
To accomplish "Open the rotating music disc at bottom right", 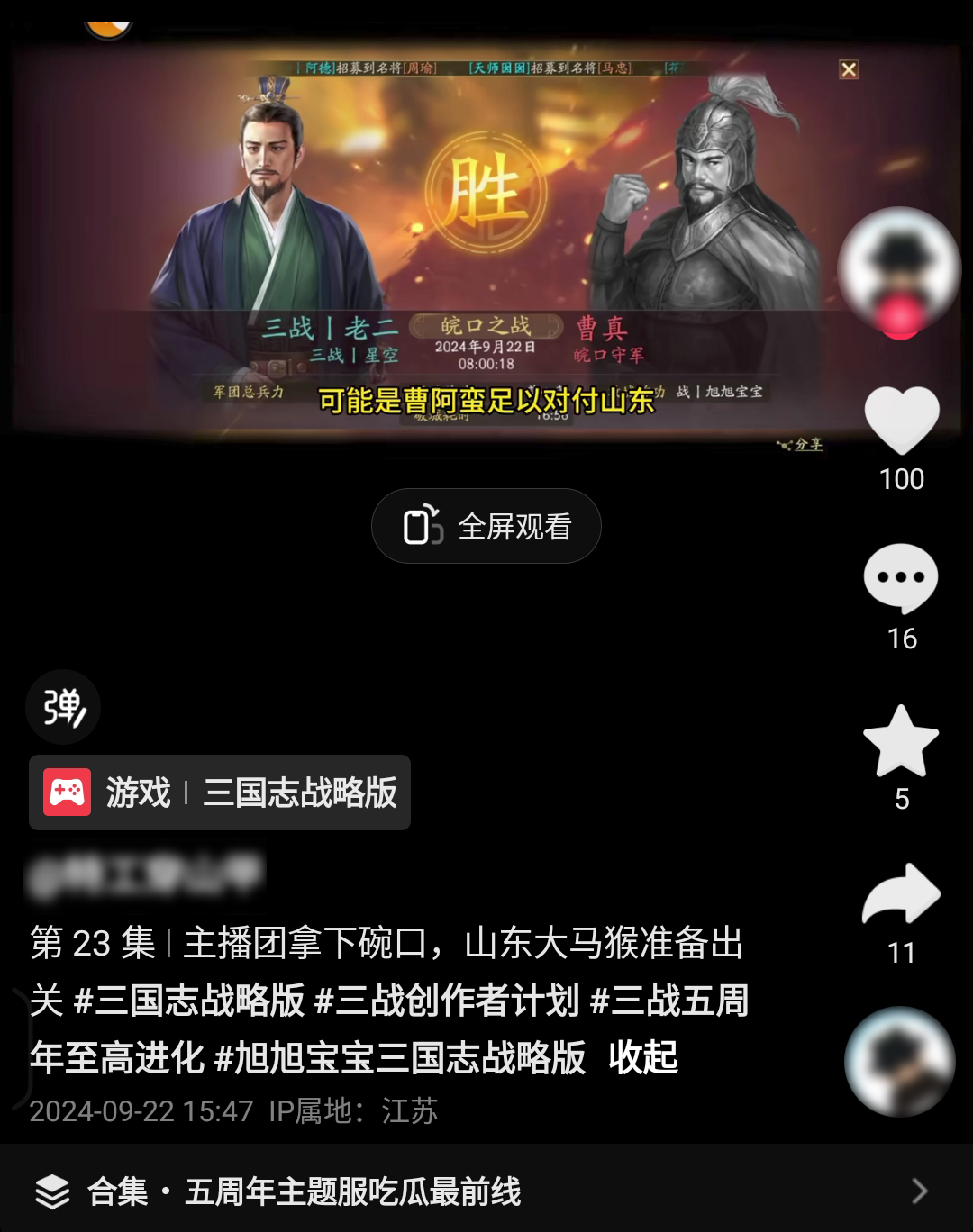I will [899, 1062].
